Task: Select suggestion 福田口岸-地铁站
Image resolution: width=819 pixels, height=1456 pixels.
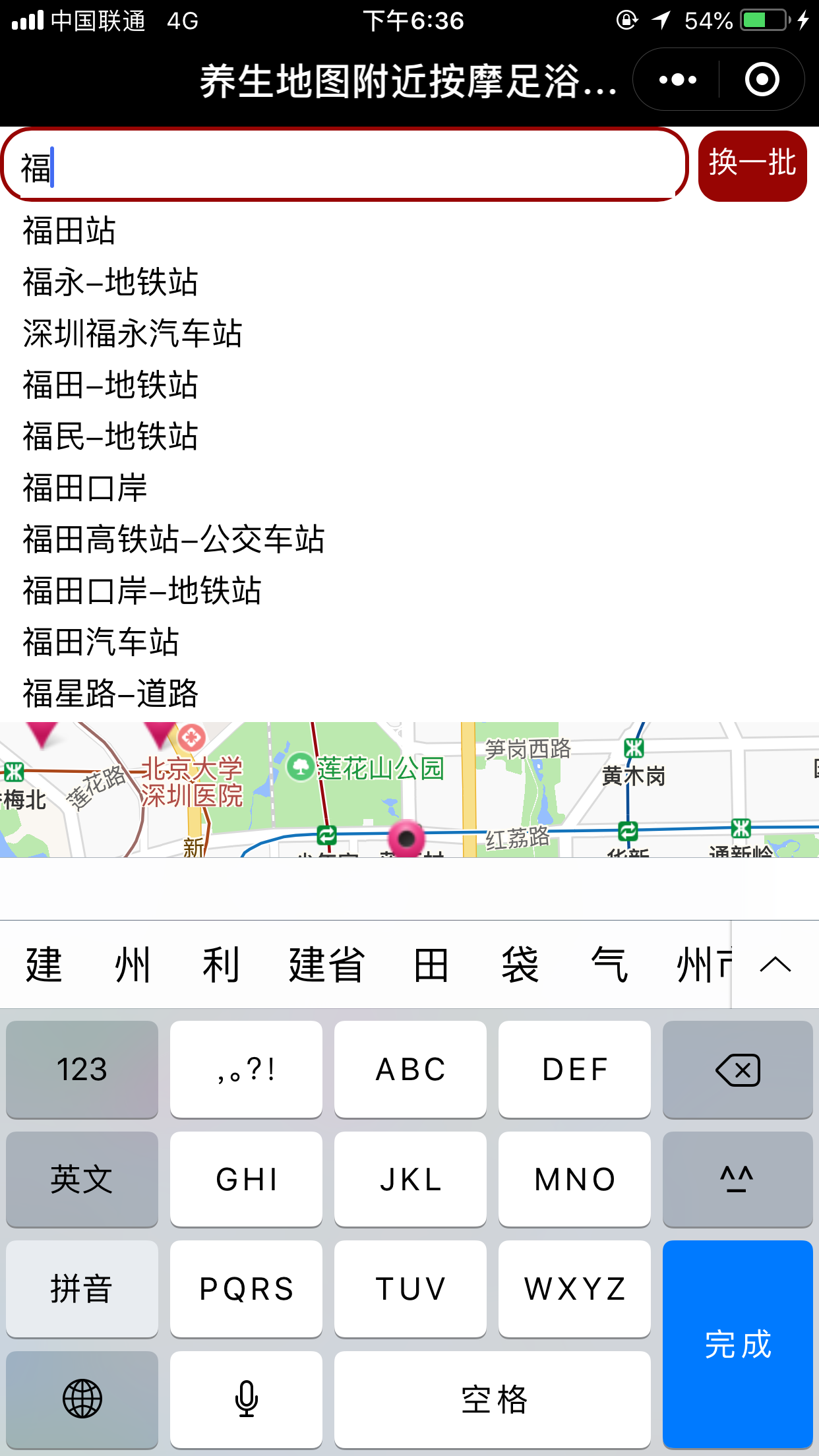Action: pos(142,591)
